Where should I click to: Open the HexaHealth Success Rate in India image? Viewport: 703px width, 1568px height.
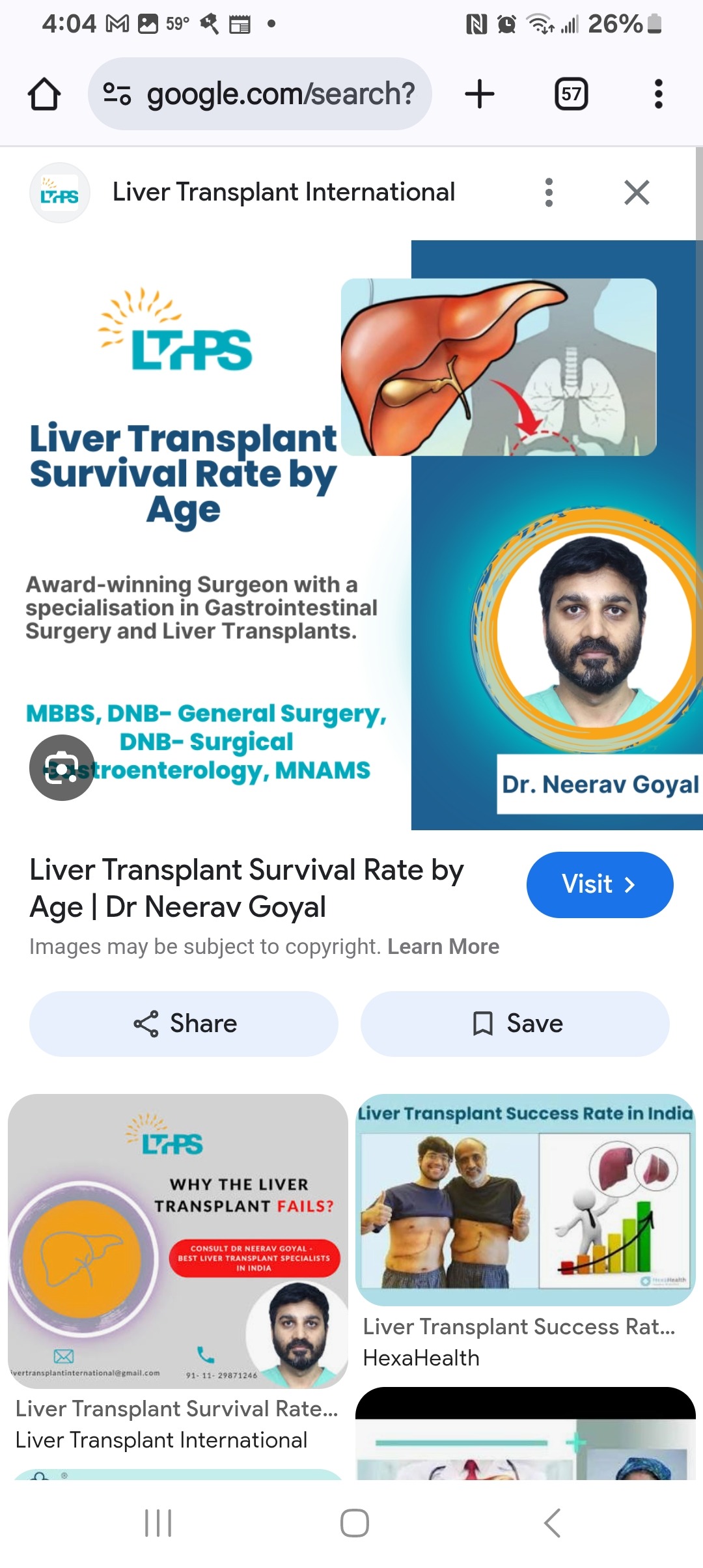(x=525, y=1200)
